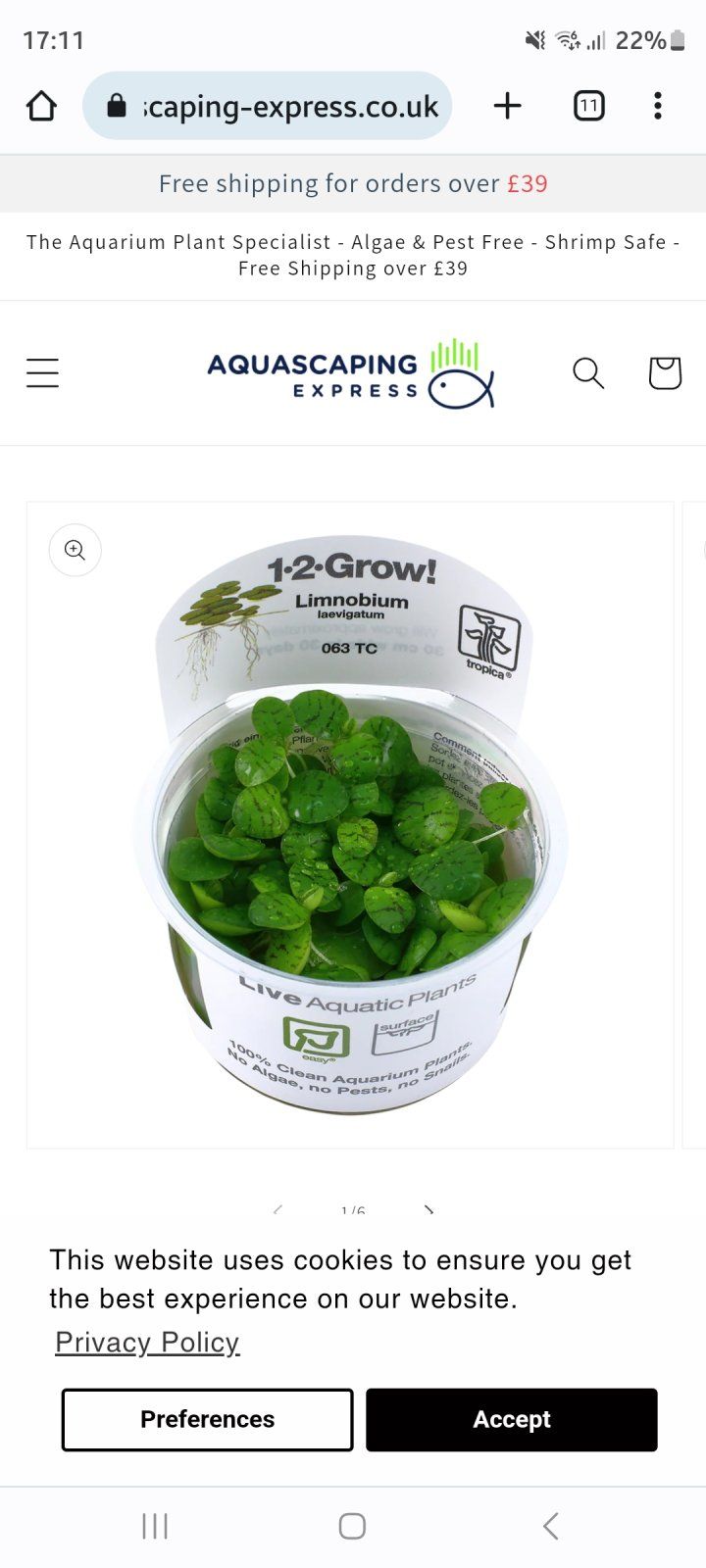The image size is (706, 1568).
Task: Zoom the product image with magnifier
Action: 76,550
